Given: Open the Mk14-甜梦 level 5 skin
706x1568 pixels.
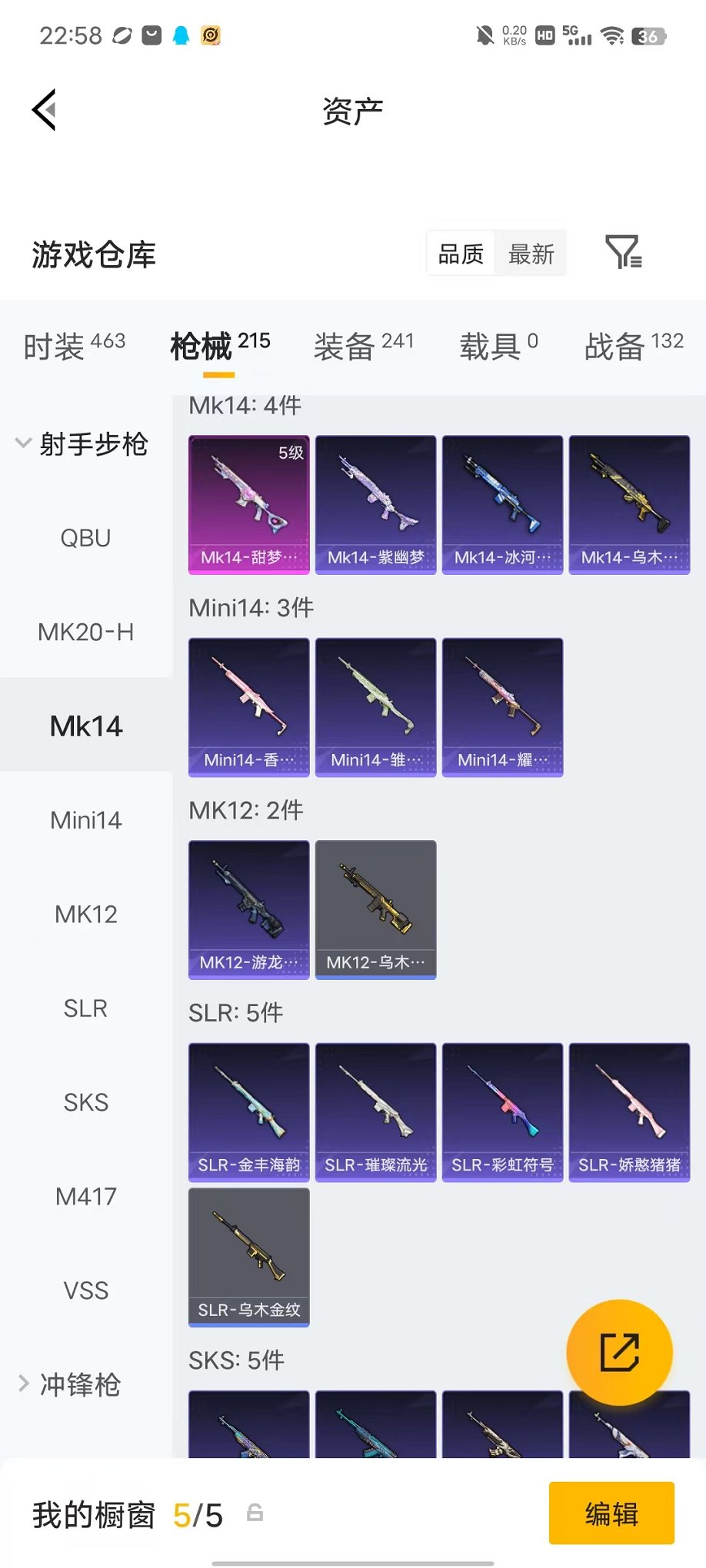Looking at the screenshot, I should point(249,505).
